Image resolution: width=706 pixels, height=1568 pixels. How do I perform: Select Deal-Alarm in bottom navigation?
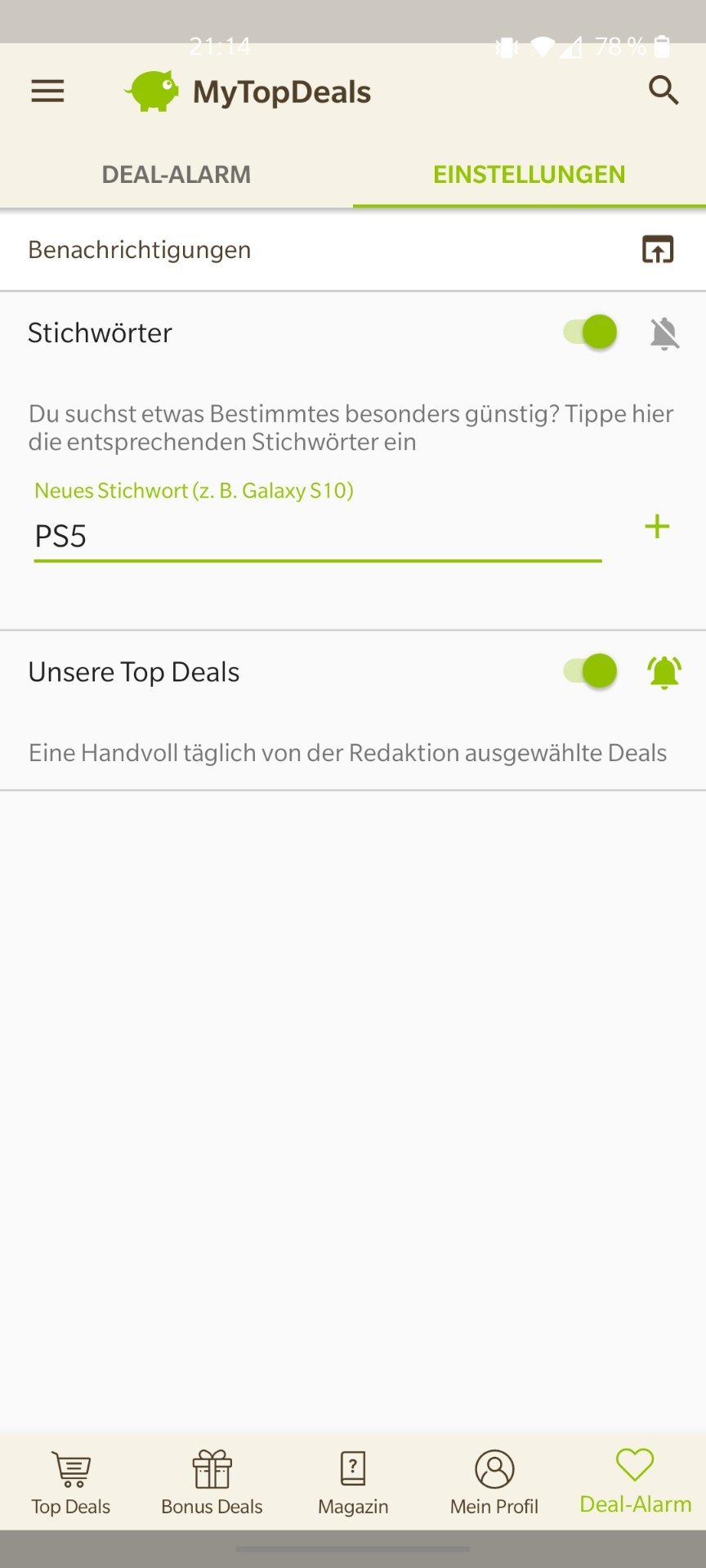pos(636,1481)
